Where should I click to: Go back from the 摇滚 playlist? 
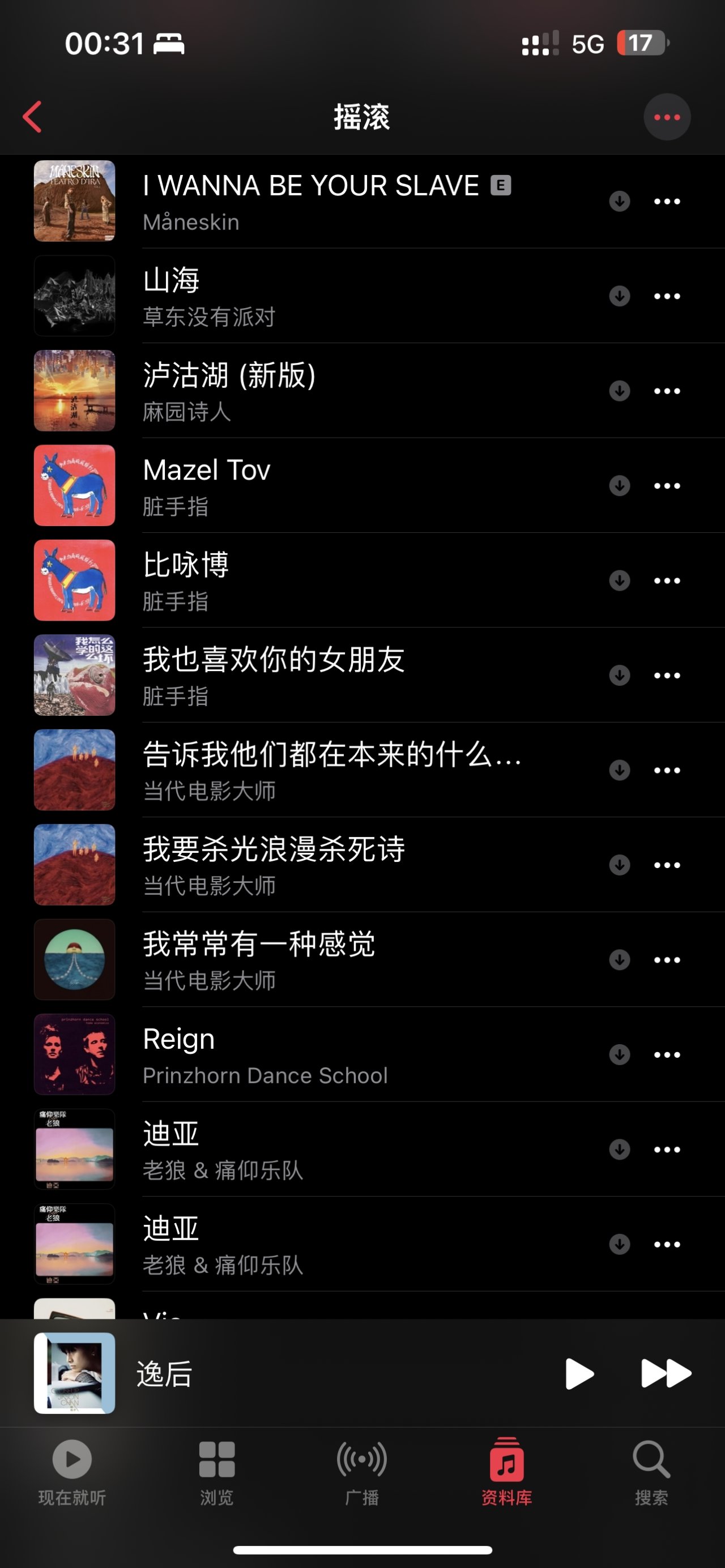click(32, 116)
